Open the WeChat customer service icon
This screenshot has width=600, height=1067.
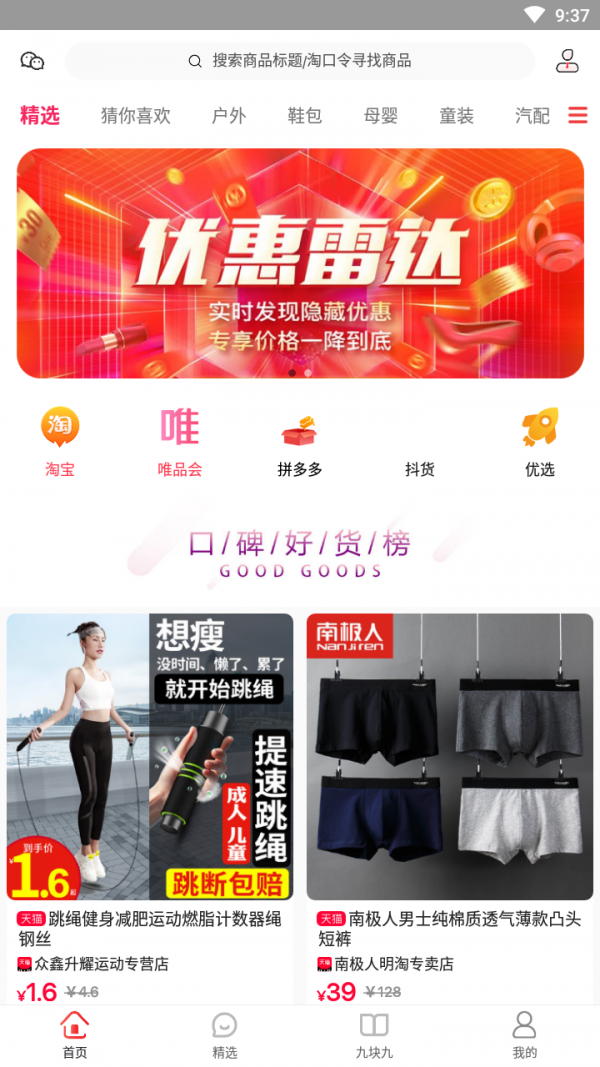[32, 61]
